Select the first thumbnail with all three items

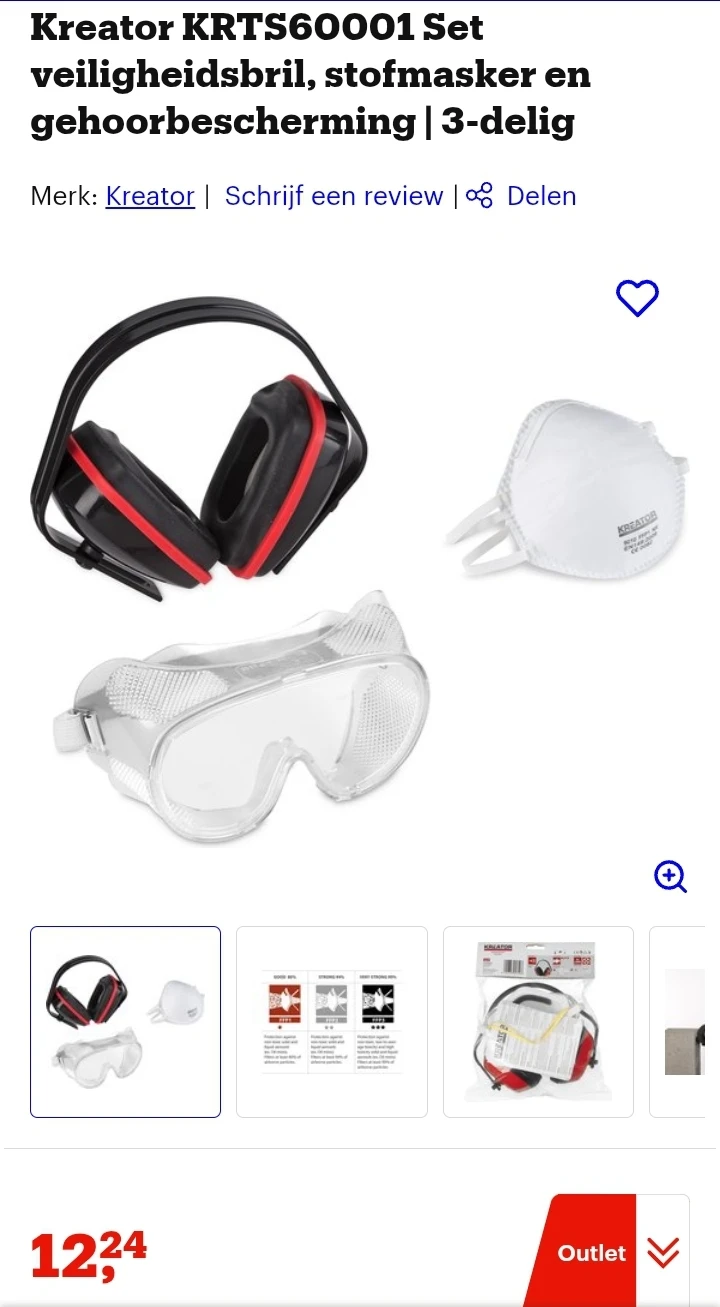tap(125, 1021)
